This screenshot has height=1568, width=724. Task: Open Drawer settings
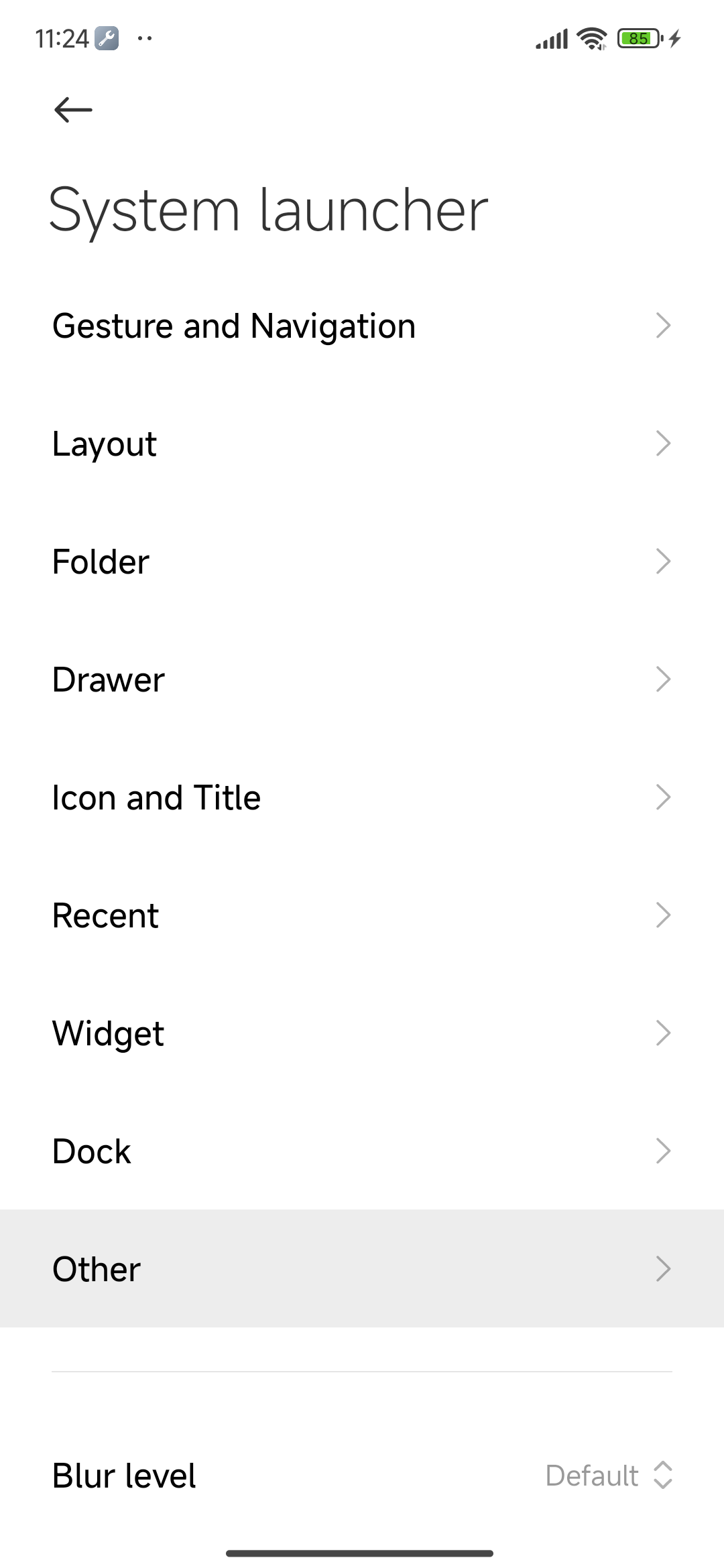click(362, 679)
